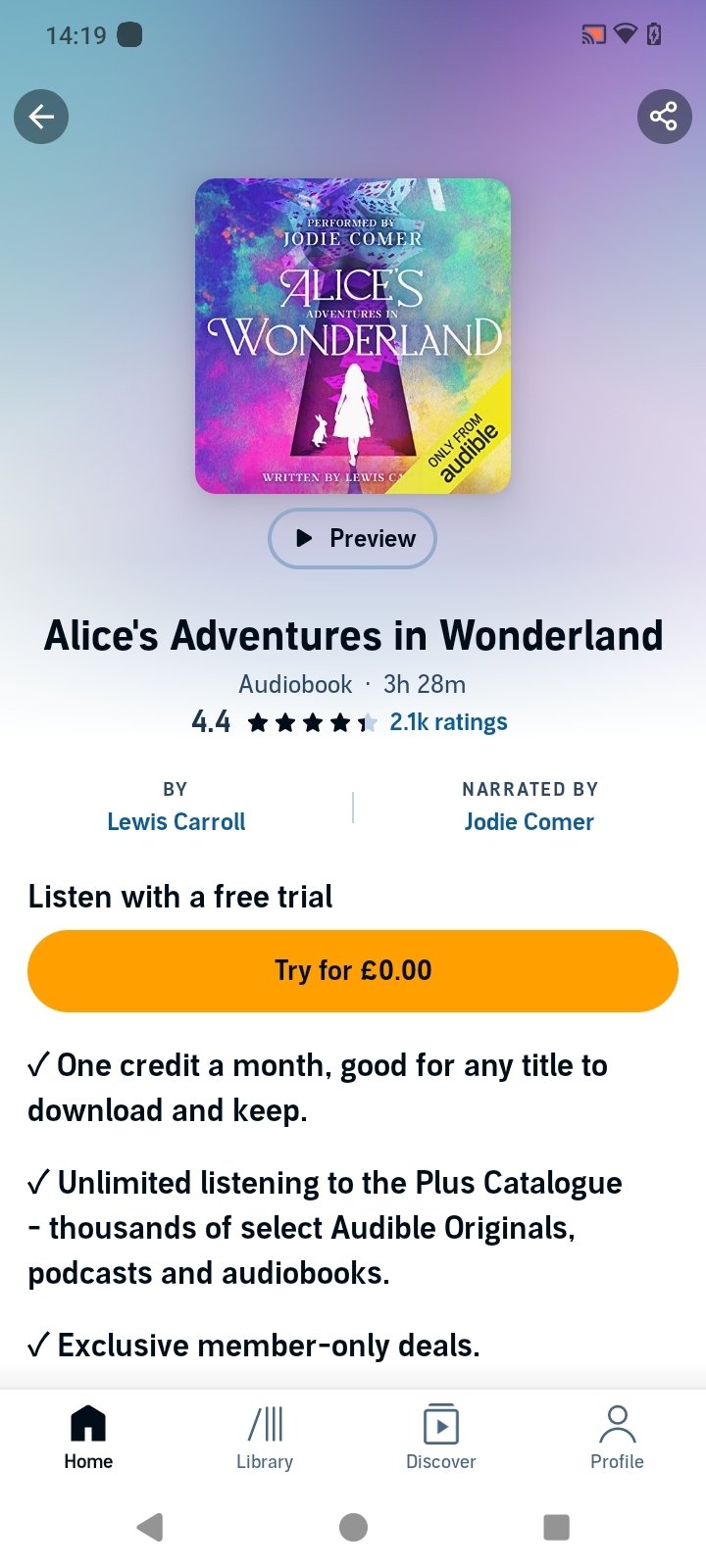The image size is (706, 1568).
Task: Tap Try for £0.00 button
Action: [353, 970]
